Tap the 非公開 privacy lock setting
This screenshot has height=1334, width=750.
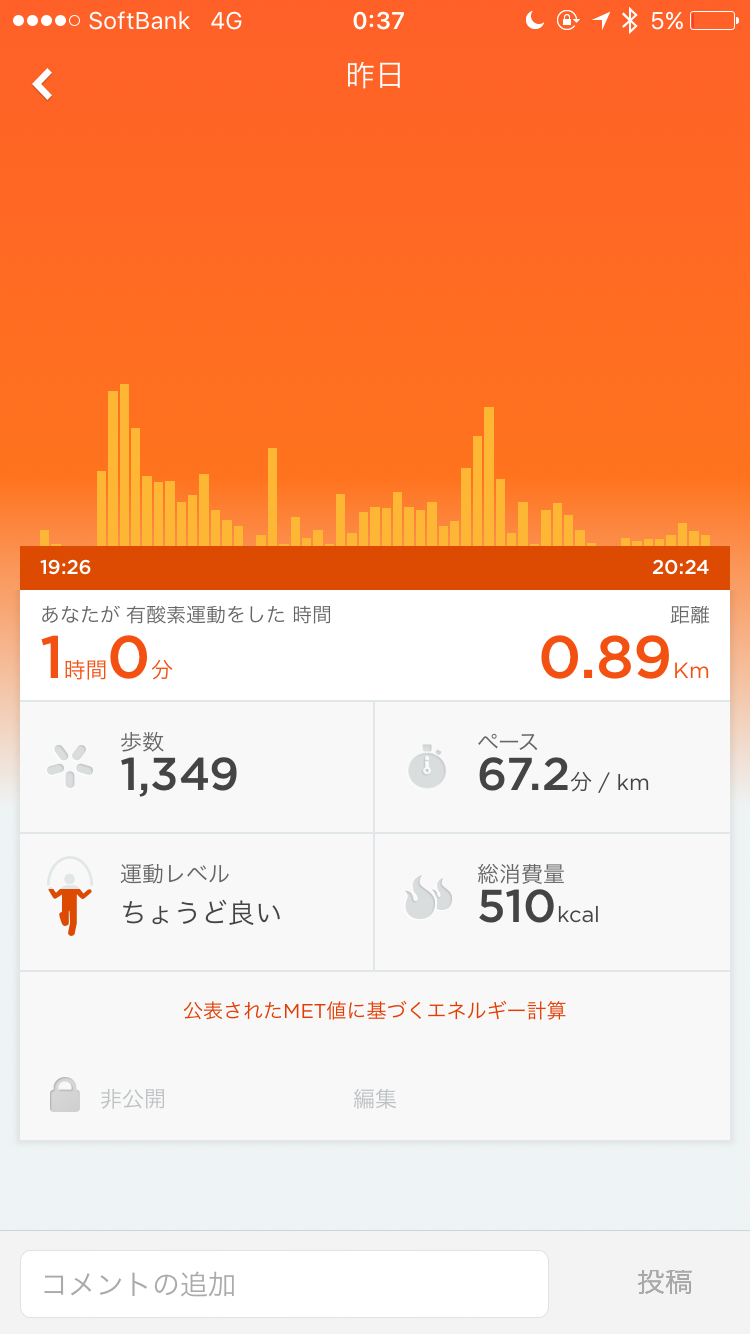[108, 1098]
